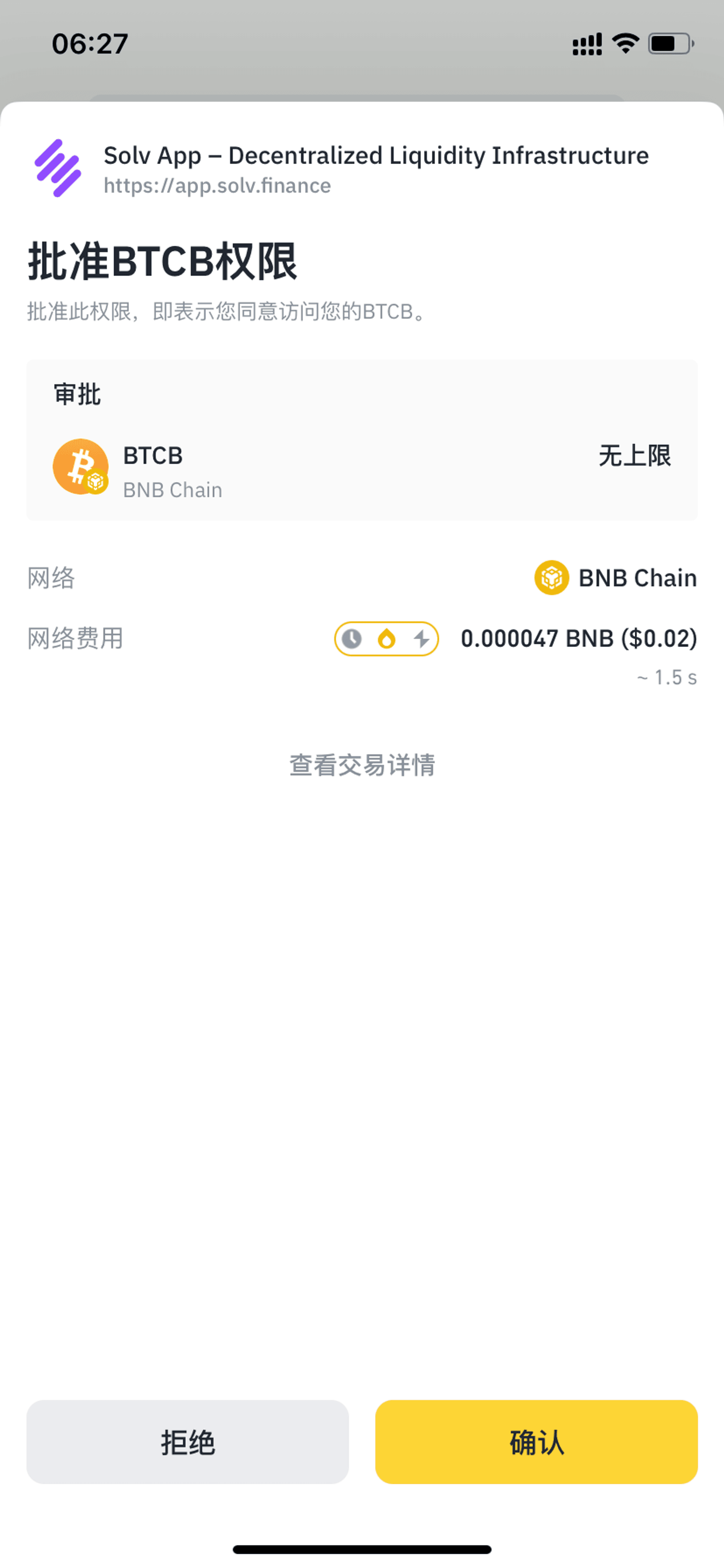
Task: Select the fast gas fee lightning icon
Action: tap(421, 639)
